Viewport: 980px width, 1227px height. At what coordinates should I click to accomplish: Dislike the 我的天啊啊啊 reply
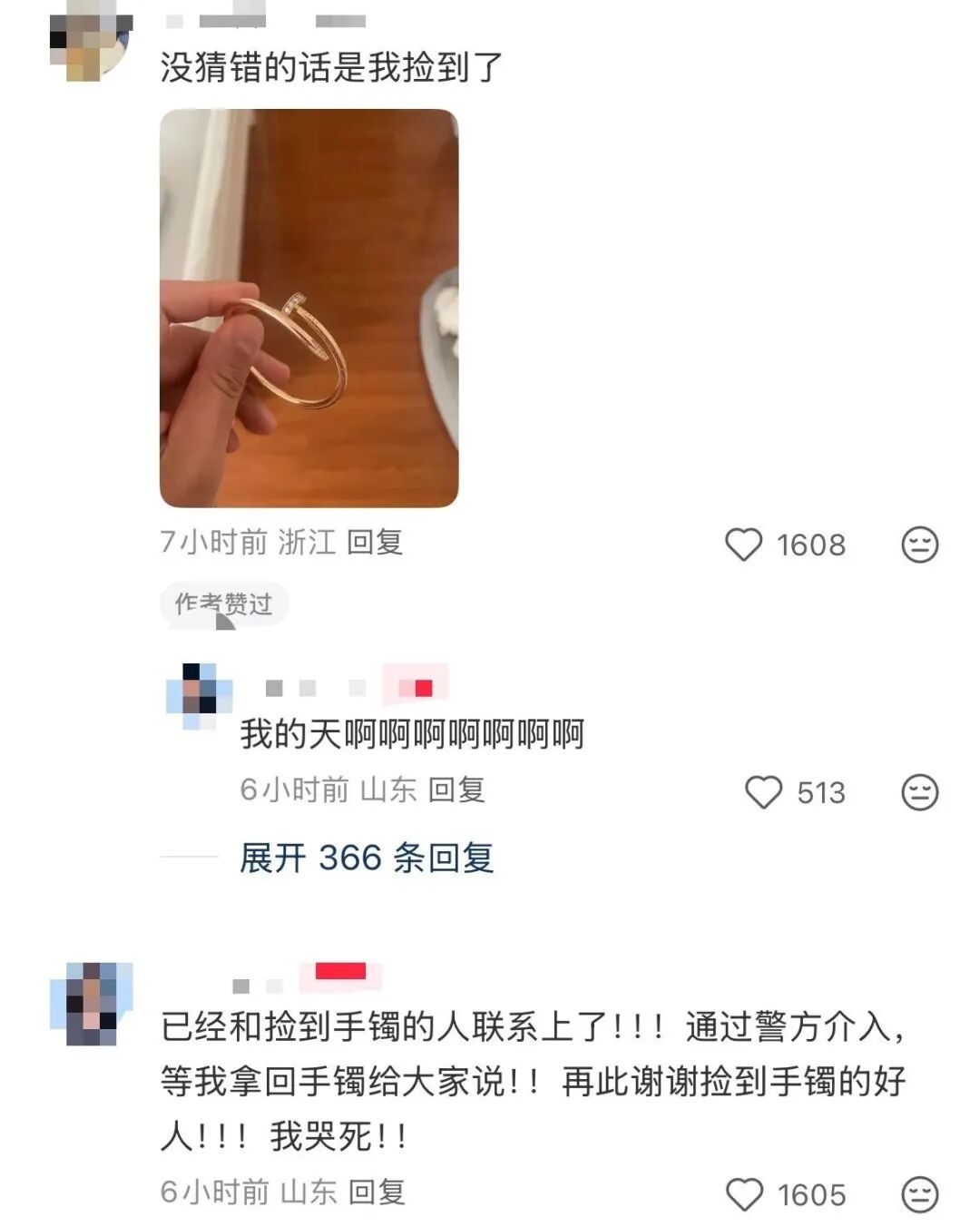coord(918,792)
